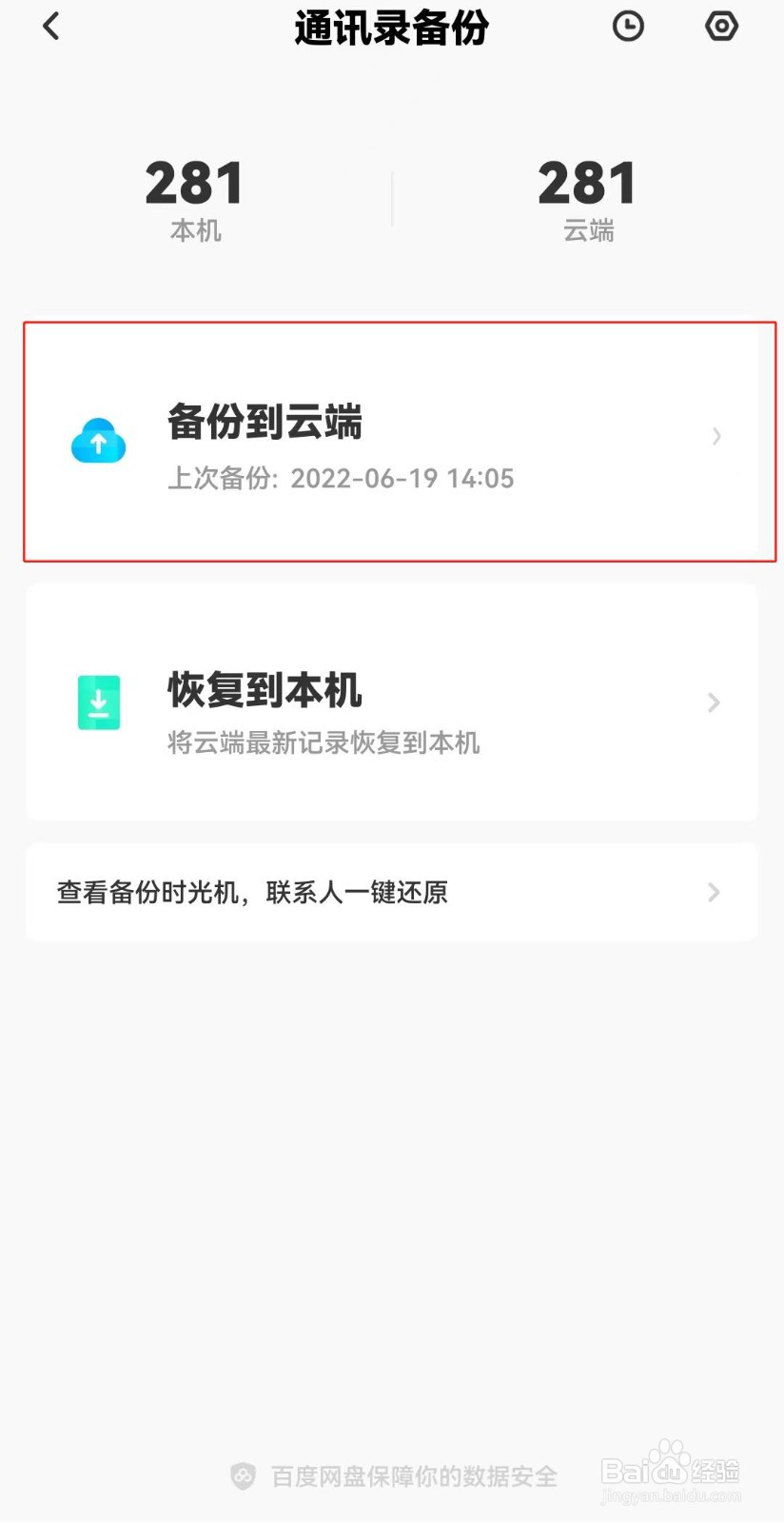Image resolution: width=784 pixels, height=1523 pixels.
Task: Tap 百度网盘保障你的数据安全 footer text
Action: 416,1475
